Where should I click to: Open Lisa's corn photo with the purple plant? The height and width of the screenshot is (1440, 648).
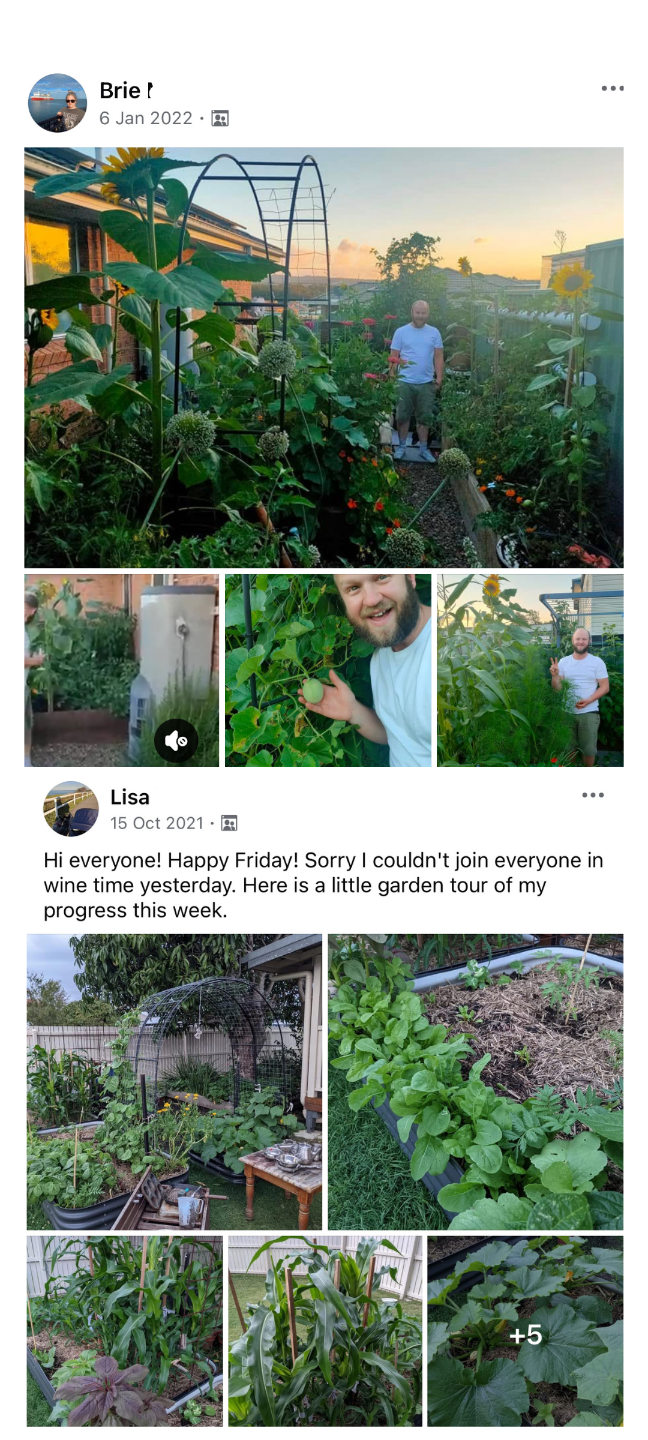[125, 1331]
